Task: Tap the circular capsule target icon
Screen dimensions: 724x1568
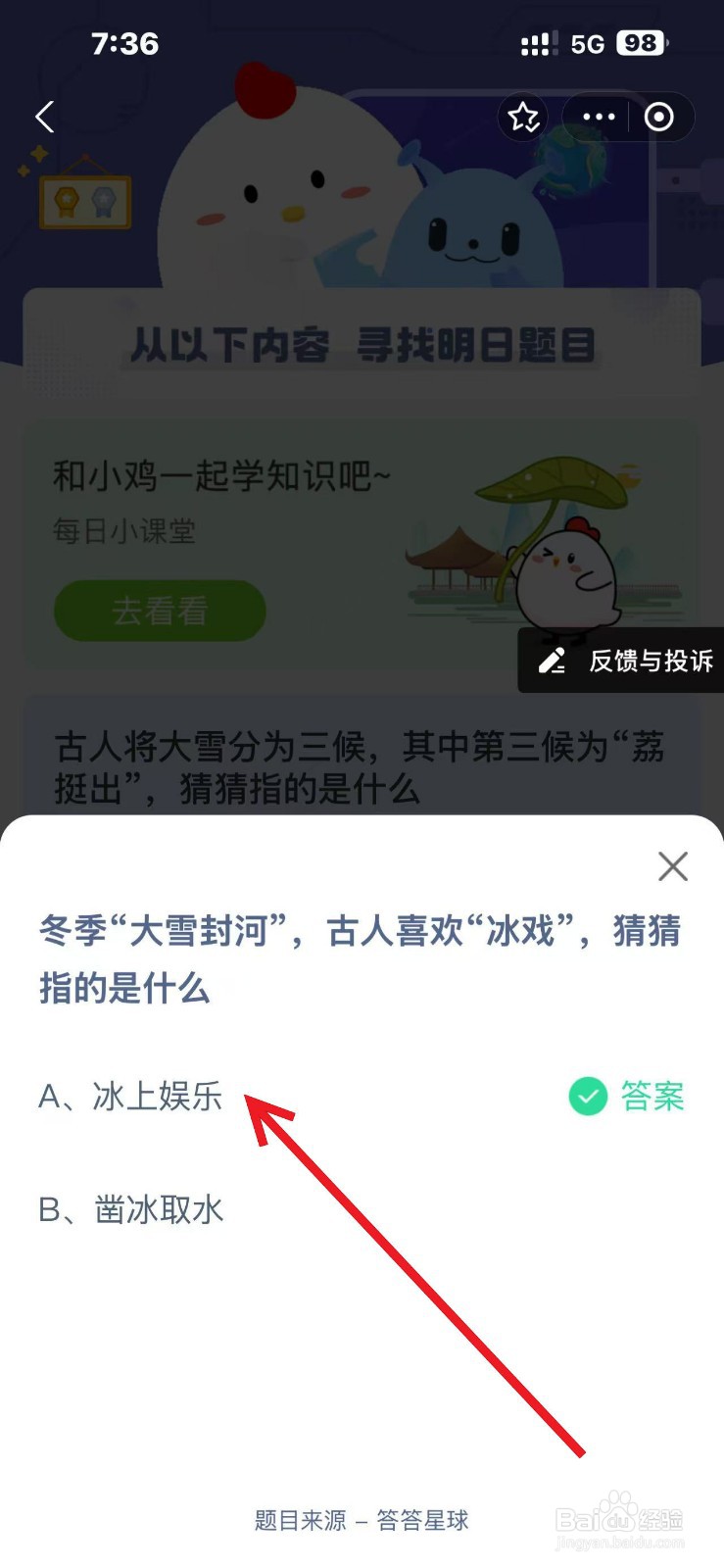Action: [x=658, y=117]
